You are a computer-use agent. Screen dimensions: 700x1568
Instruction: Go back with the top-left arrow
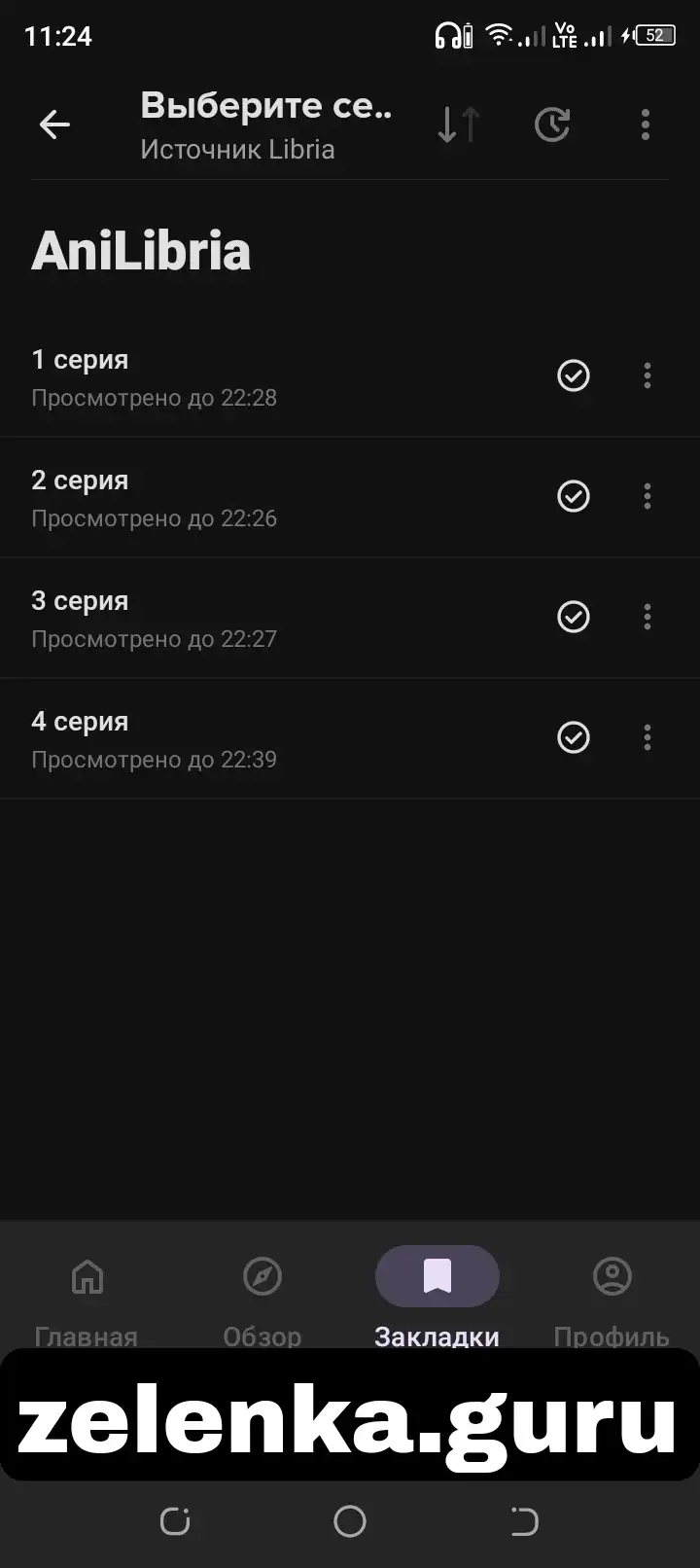(54, 125)
